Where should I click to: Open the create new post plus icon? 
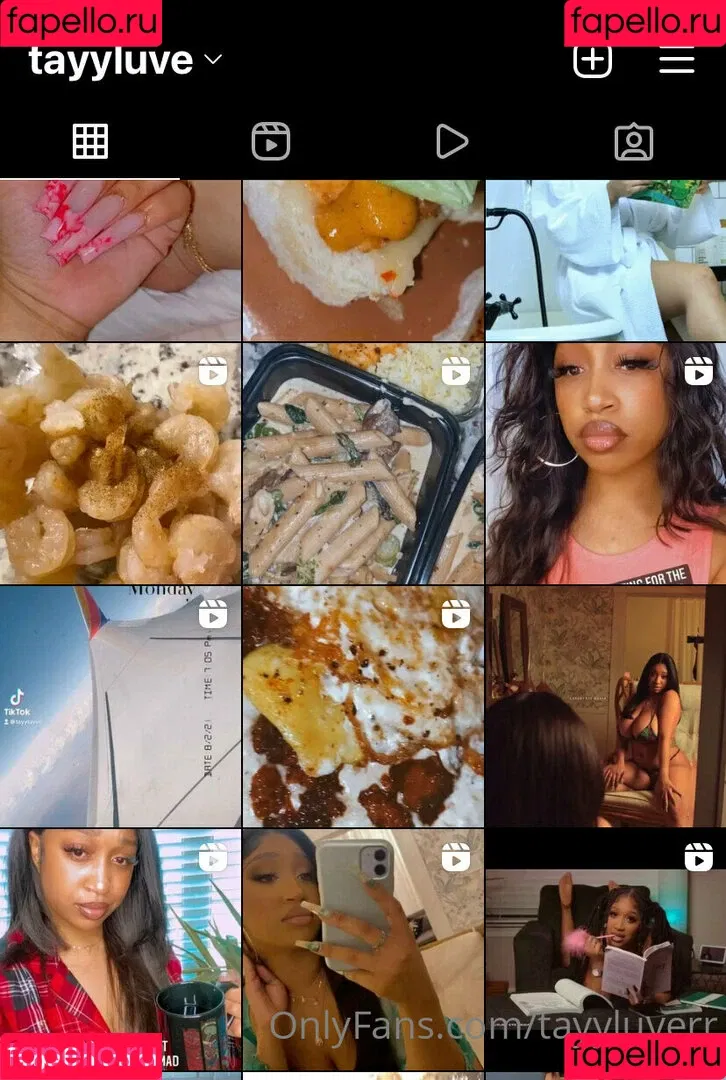[x=592, y=59]
